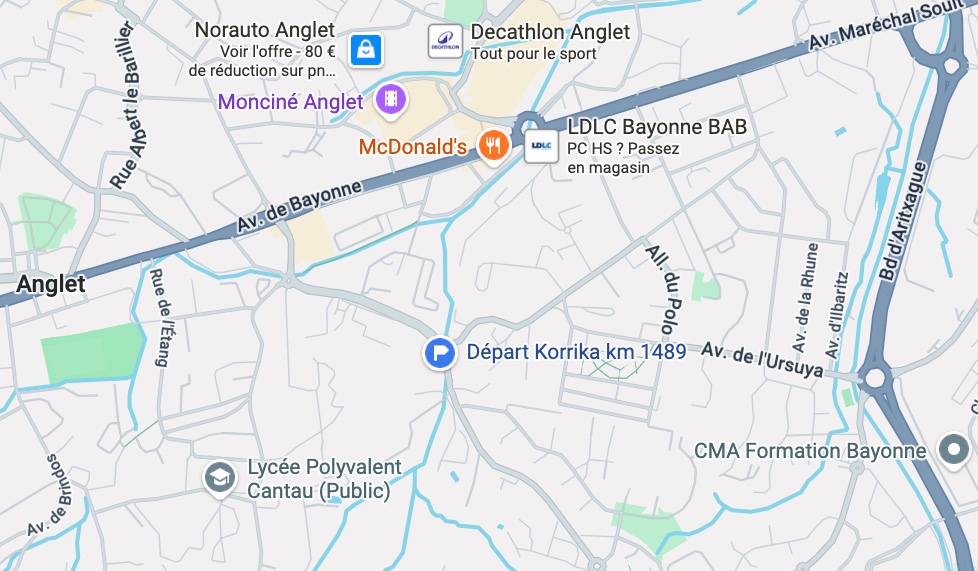Tap the Monciné Anglet cinema pin

click(x=390, y=99)
